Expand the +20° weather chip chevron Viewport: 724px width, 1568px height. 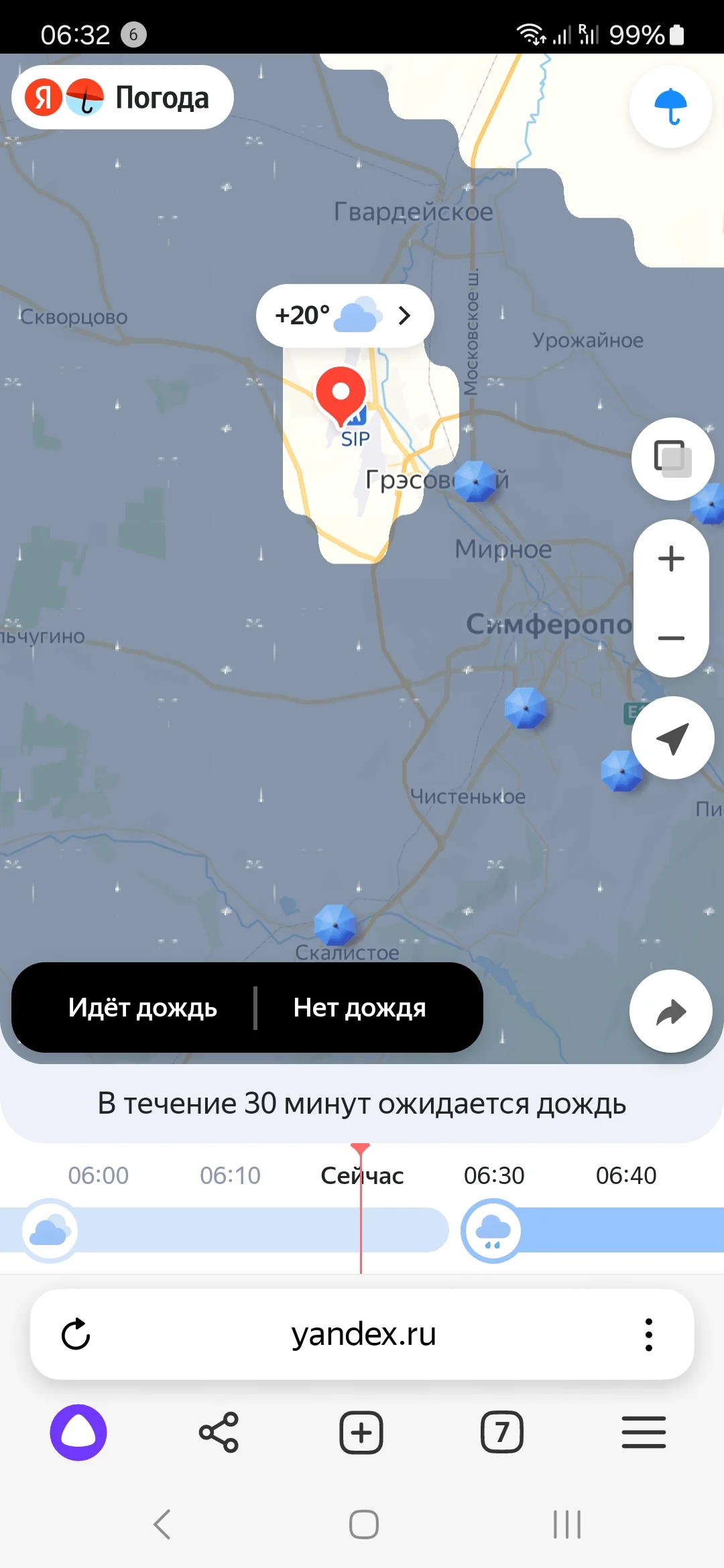click(404, 315)
